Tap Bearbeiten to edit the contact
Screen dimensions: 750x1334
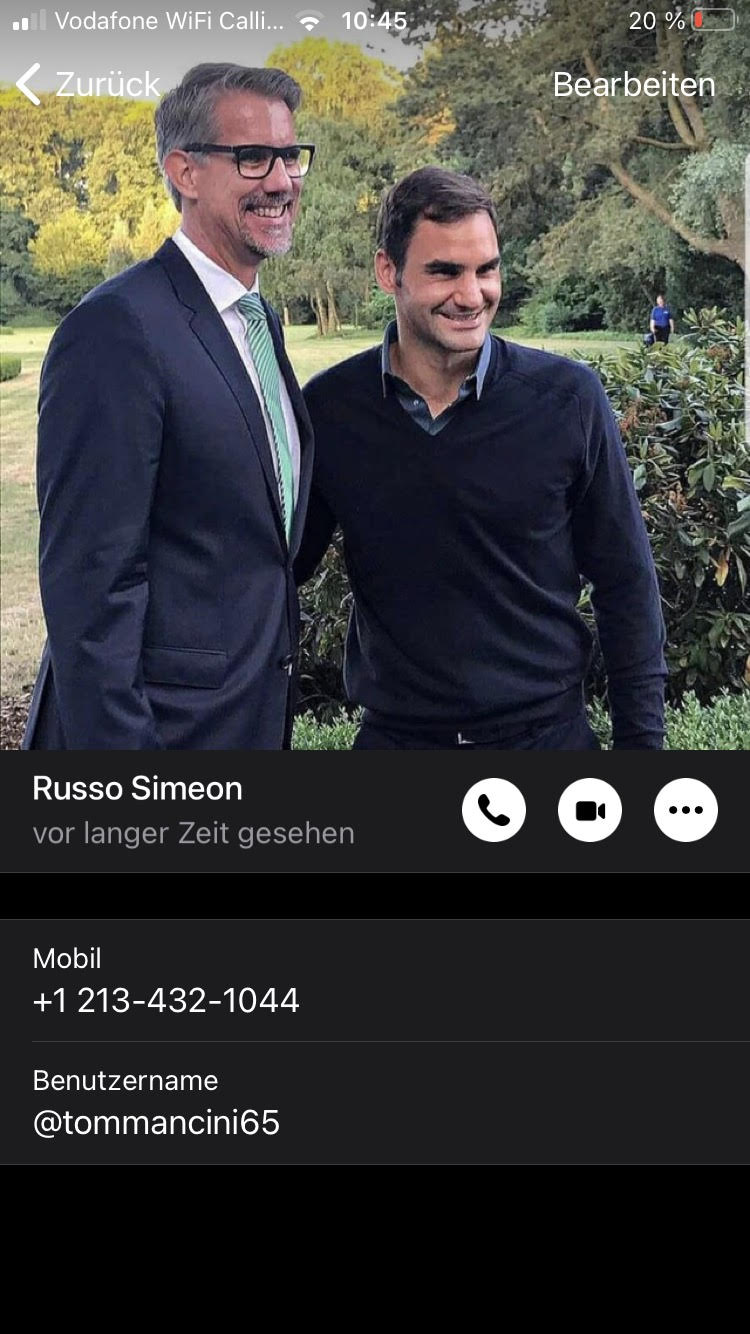[634, 85]
